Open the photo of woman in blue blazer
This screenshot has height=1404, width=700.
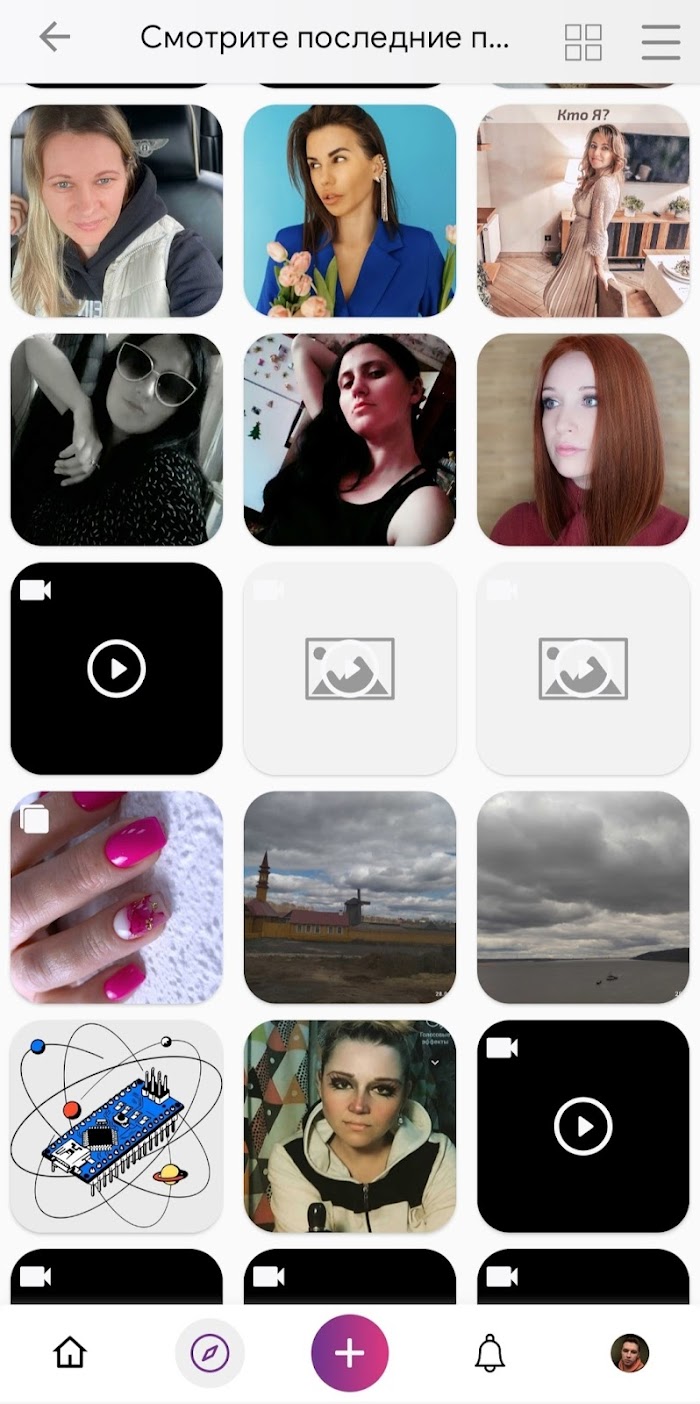[x=350, y=211]
